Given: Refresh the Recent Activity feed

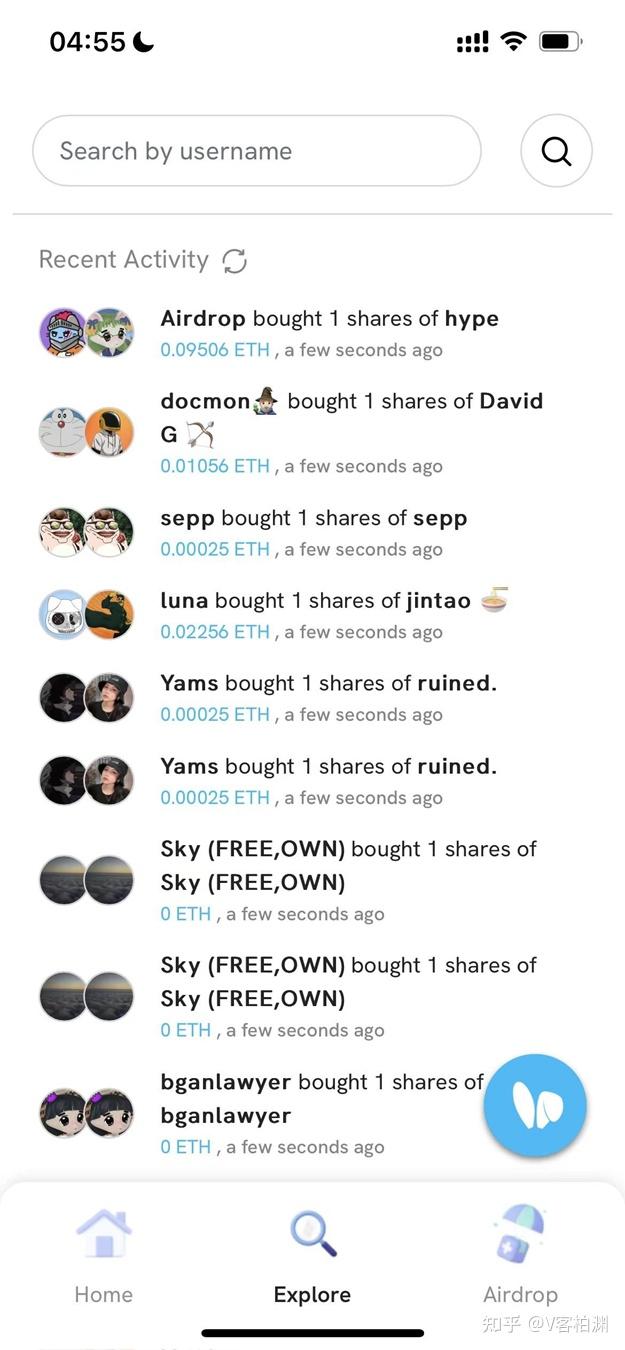Looking at the screenshot, I should click(235, 261).
